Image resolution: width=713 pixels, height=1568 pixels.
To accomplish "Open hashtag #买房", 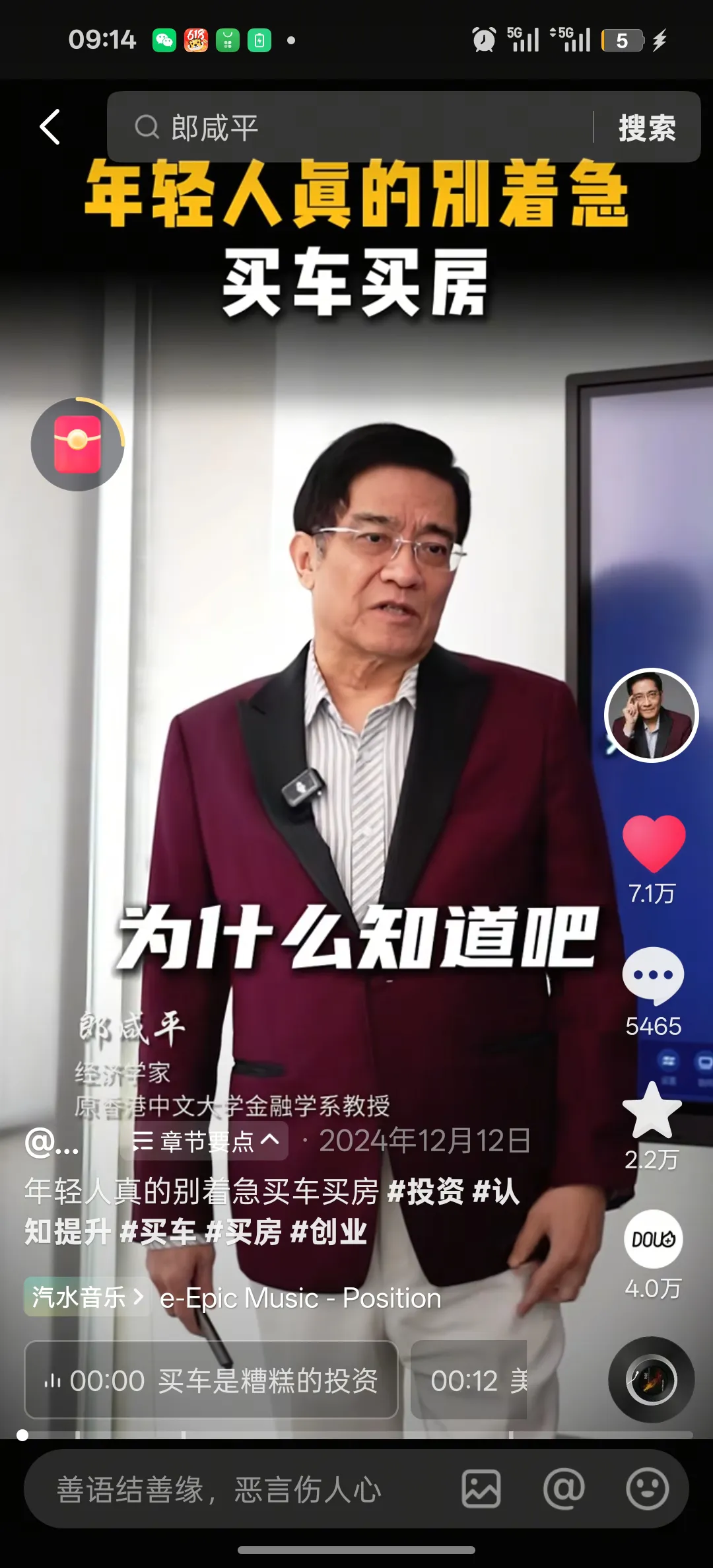I will [244, 1232].
